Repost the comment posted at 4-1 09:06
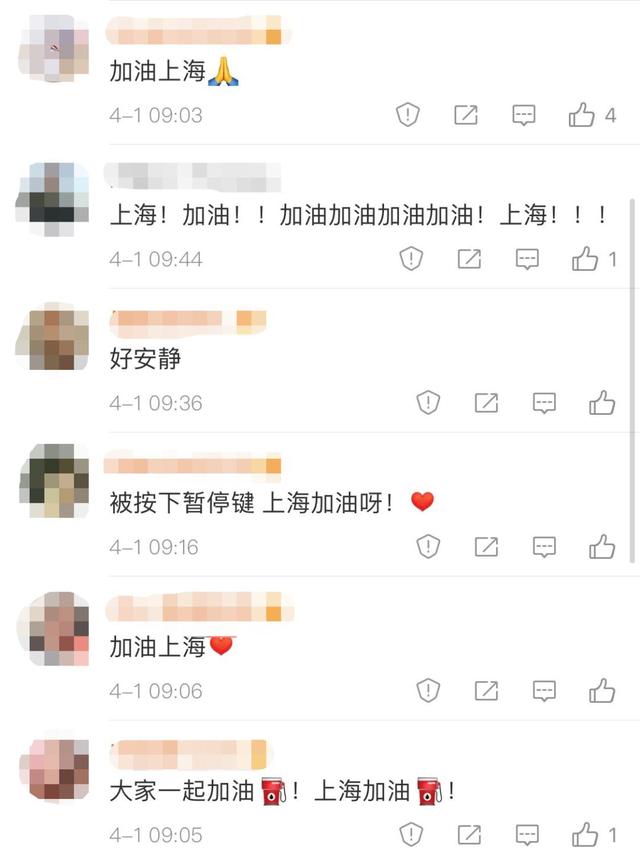Viewport: 640px width, 857px height. (x=486, y=691)
